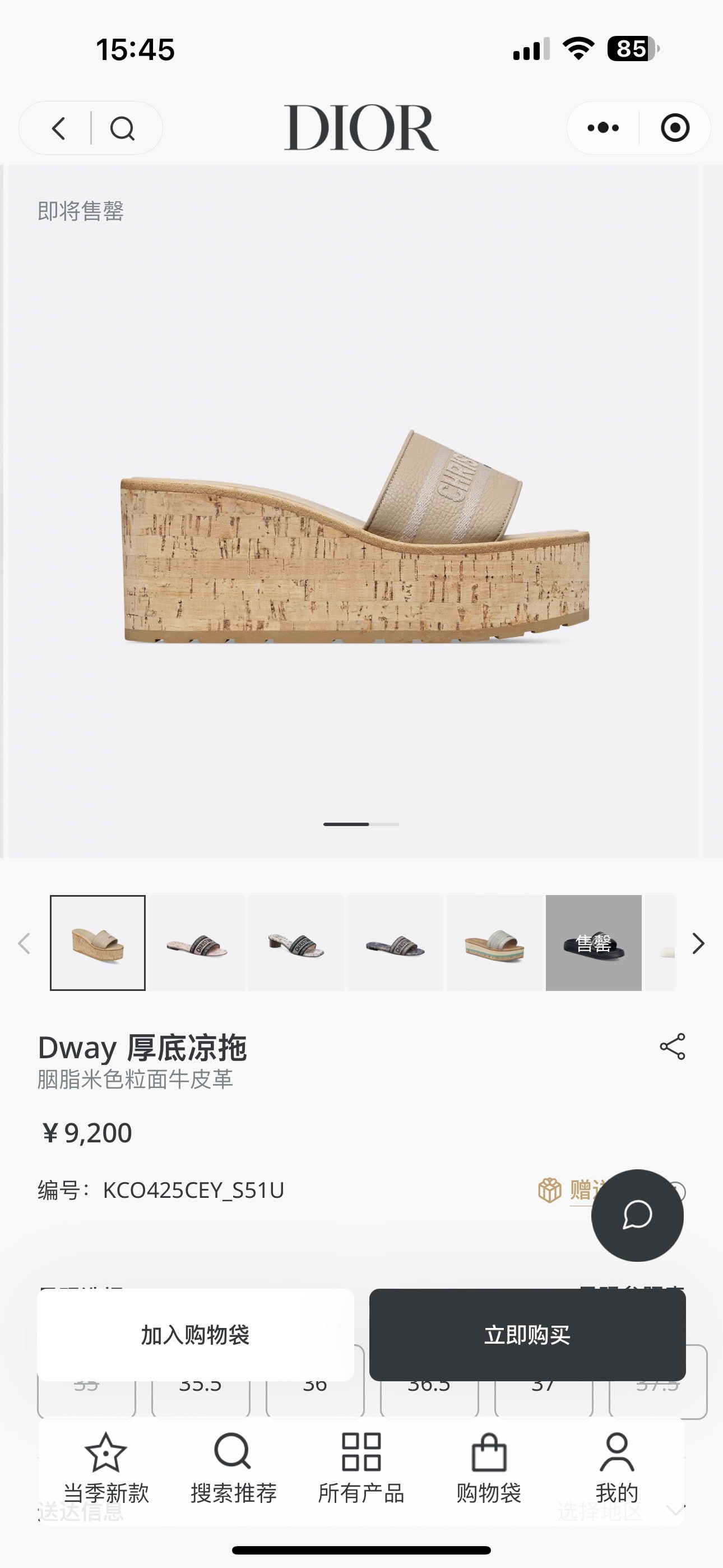
Task: Select the low-heel mule variant thumbnail
Action: [x=296, y=943]
